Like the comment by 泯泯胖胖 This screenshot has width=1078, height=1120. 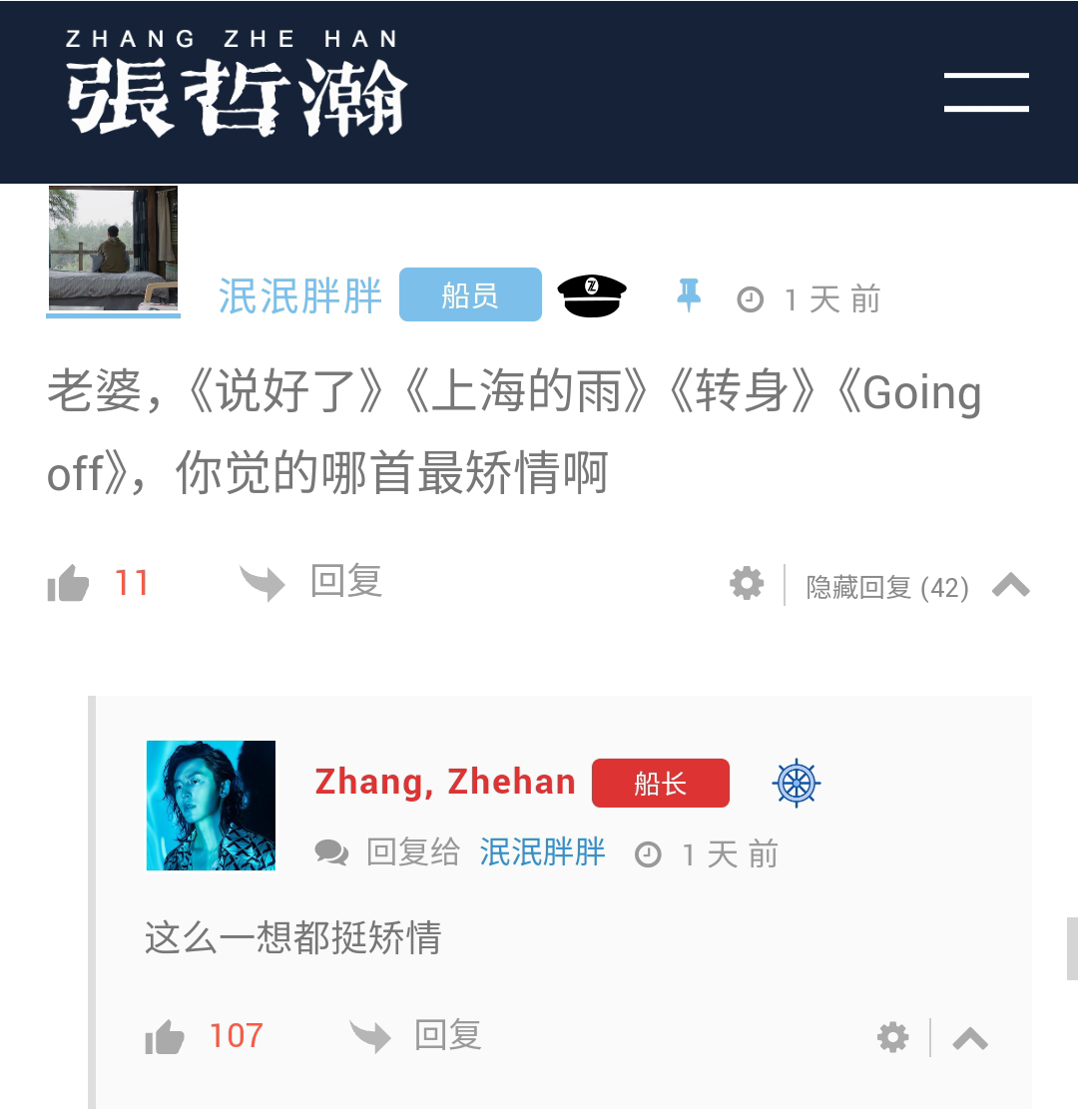pos(68,584)
